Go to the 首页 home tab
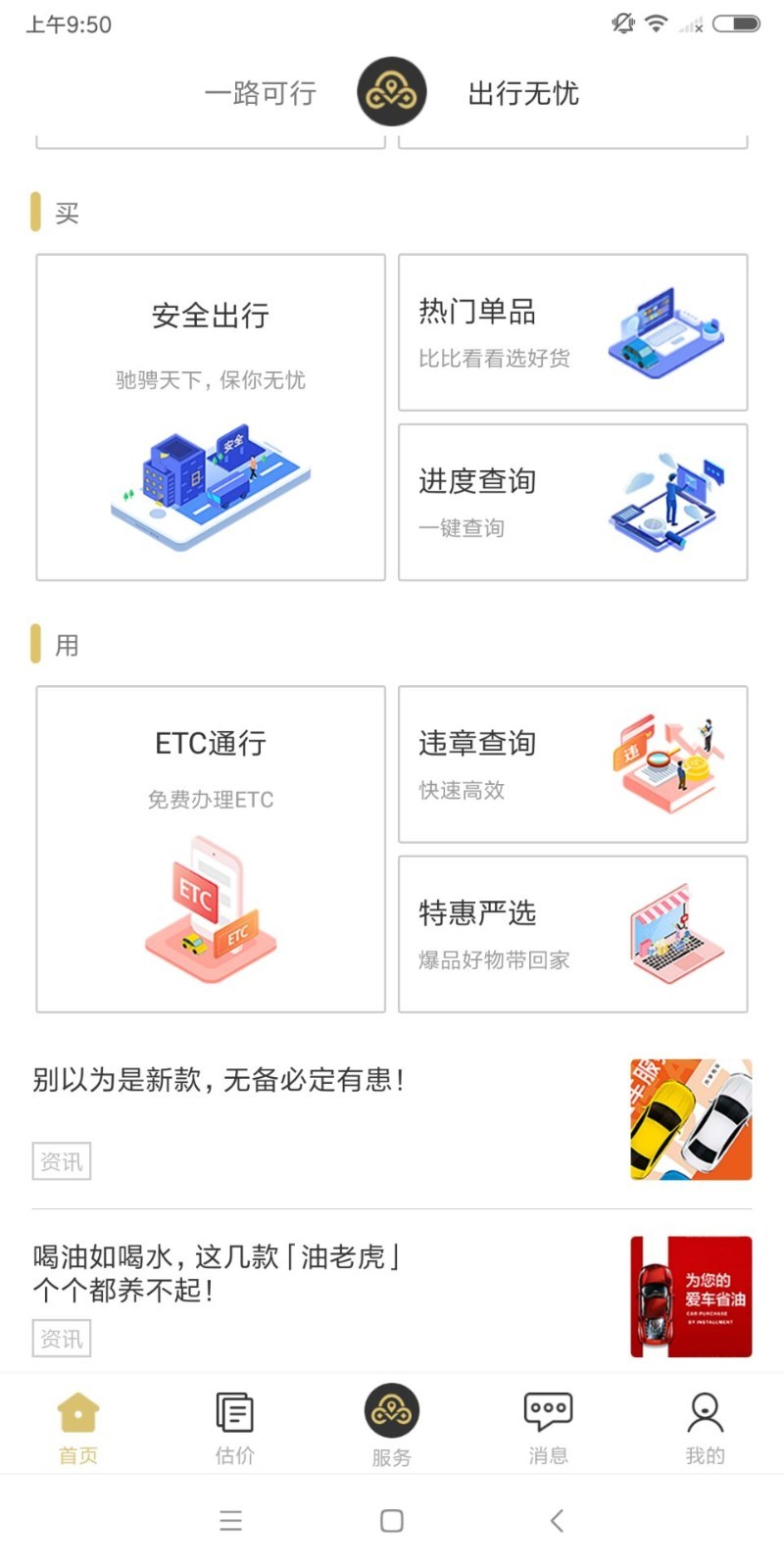 click(x=78, y=1427)
